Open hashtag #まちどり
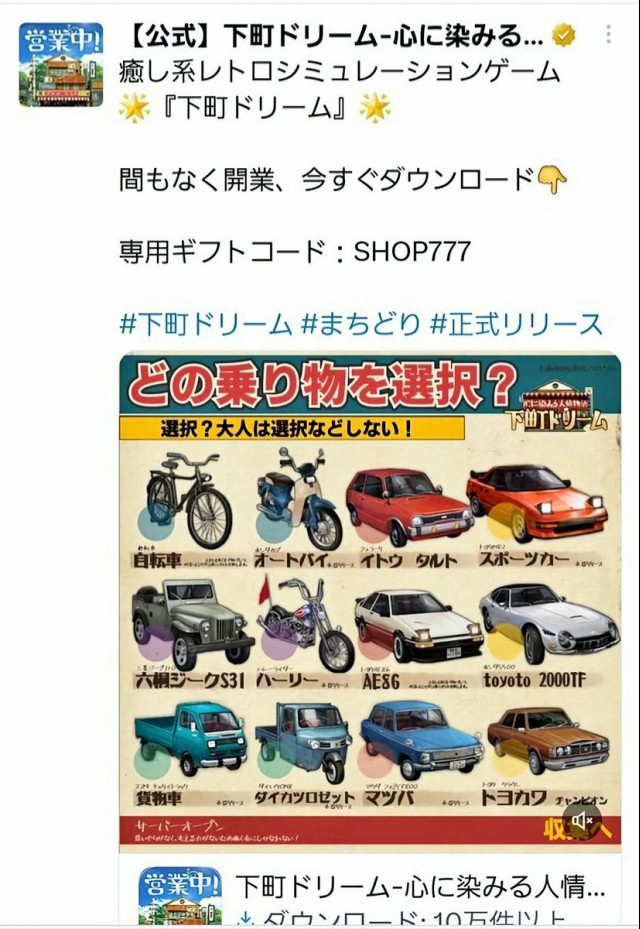This screenshot has width=640, height=929. pos(360,325)
